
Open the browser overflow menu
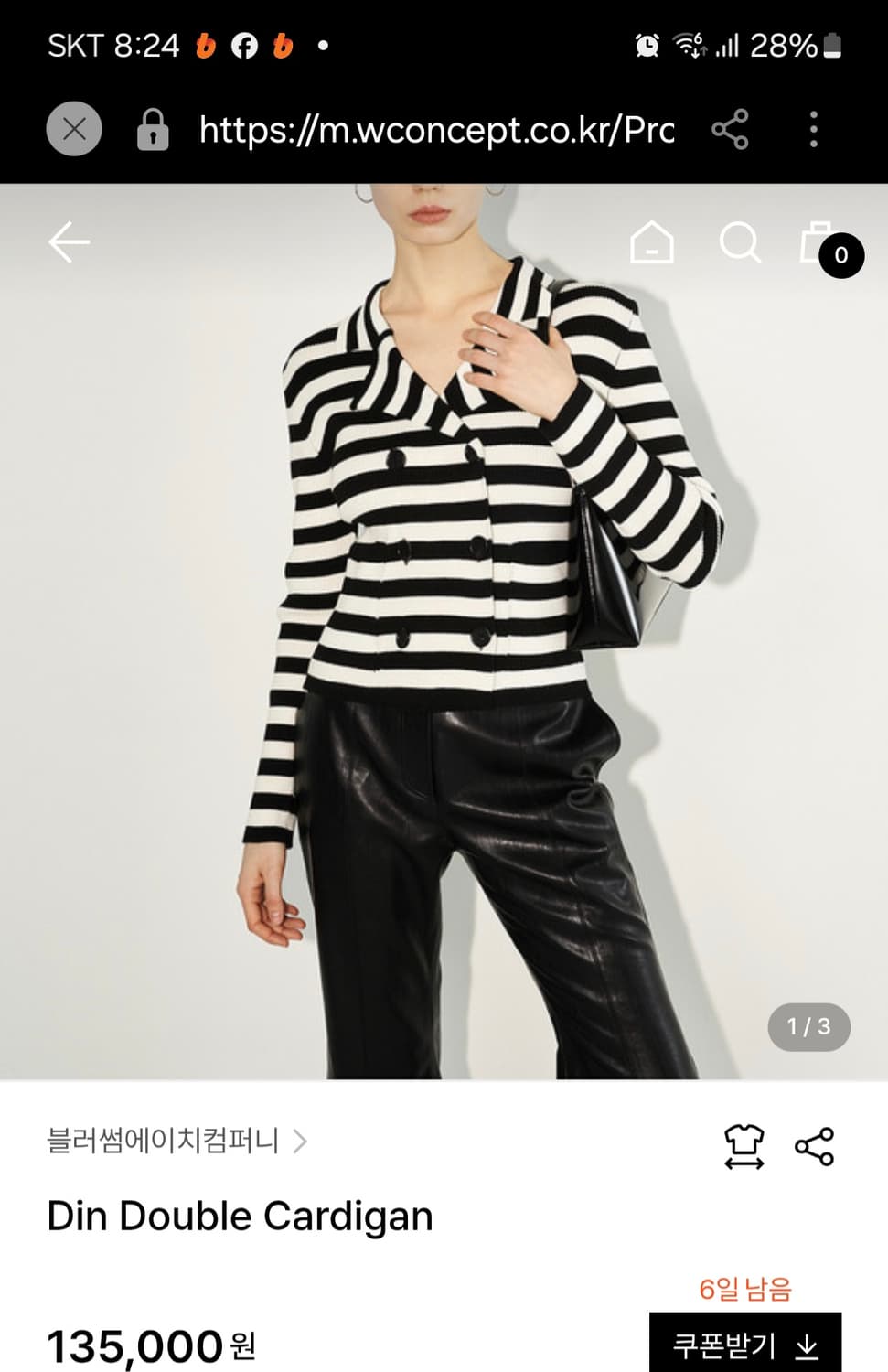click(813, 129)
